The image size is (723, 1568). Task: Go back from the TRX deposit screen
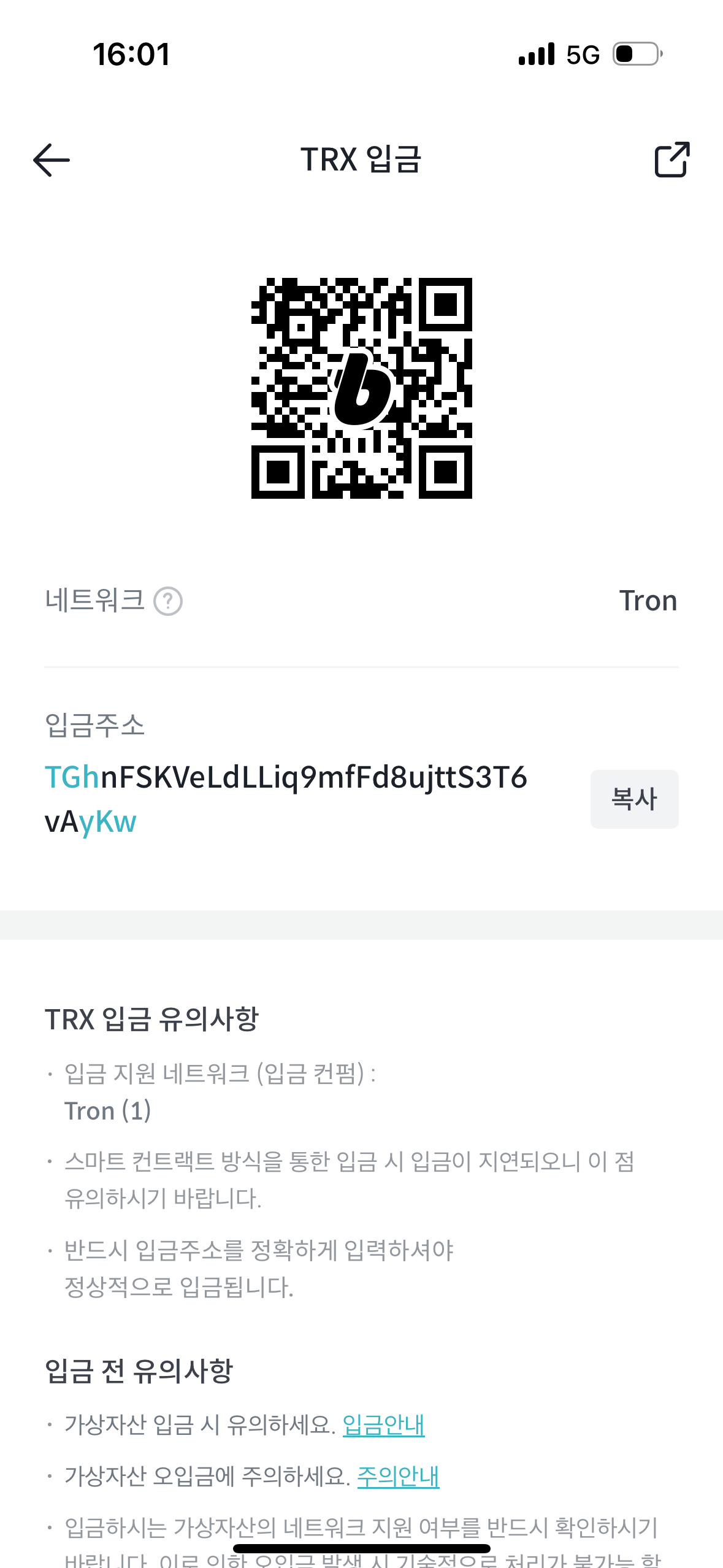tap(52, 160)
